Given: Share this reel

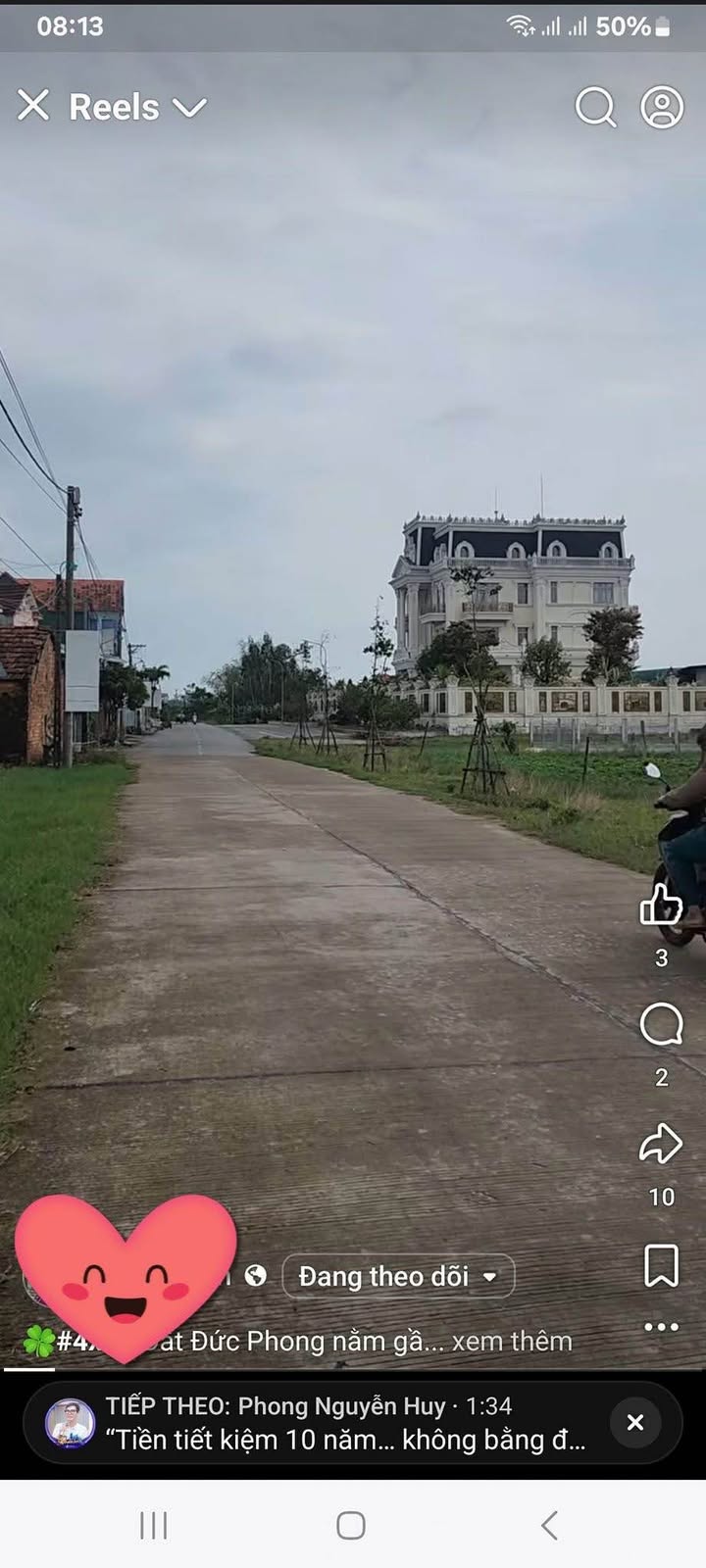Looking at the screenshot, I should point(661,1144).
